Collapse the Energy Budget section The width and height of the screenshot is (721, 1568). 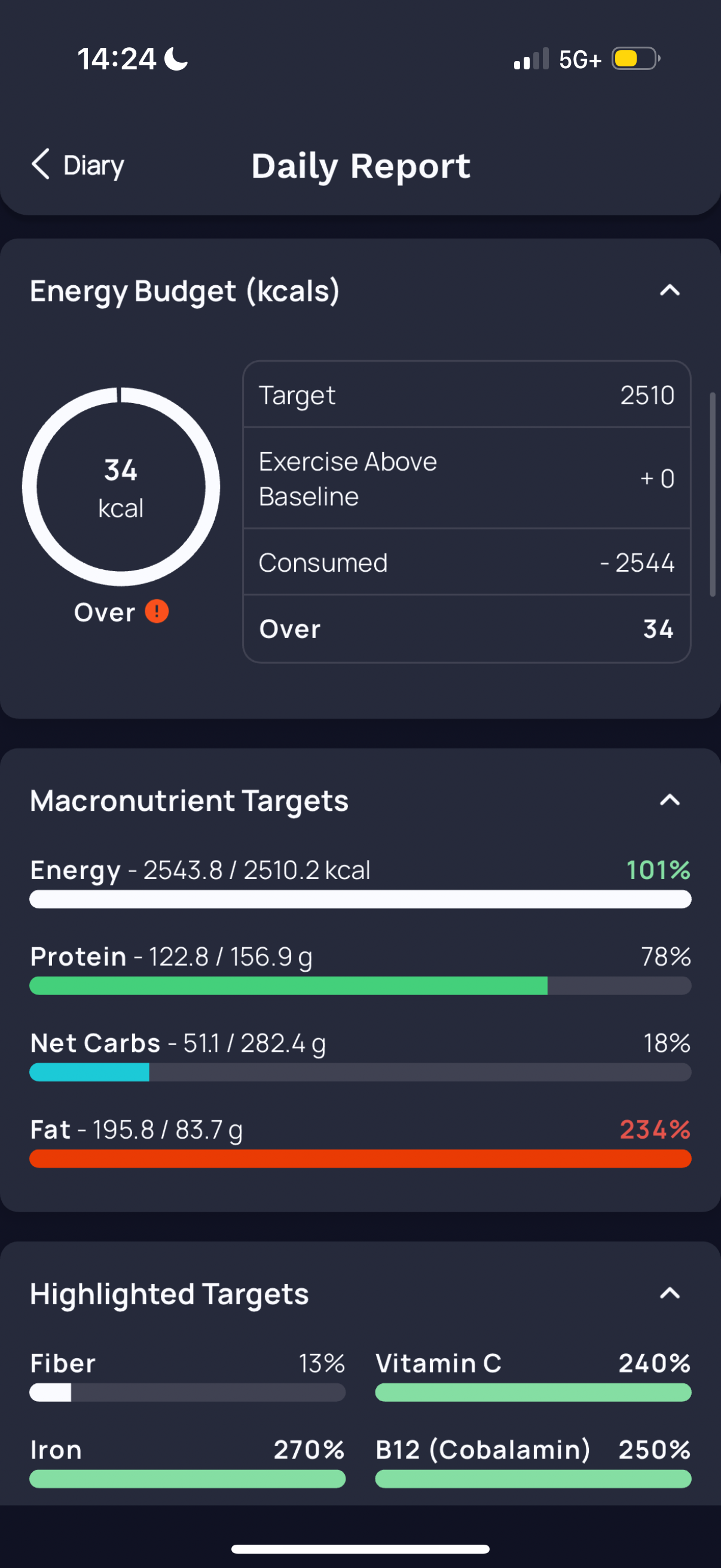669,291
